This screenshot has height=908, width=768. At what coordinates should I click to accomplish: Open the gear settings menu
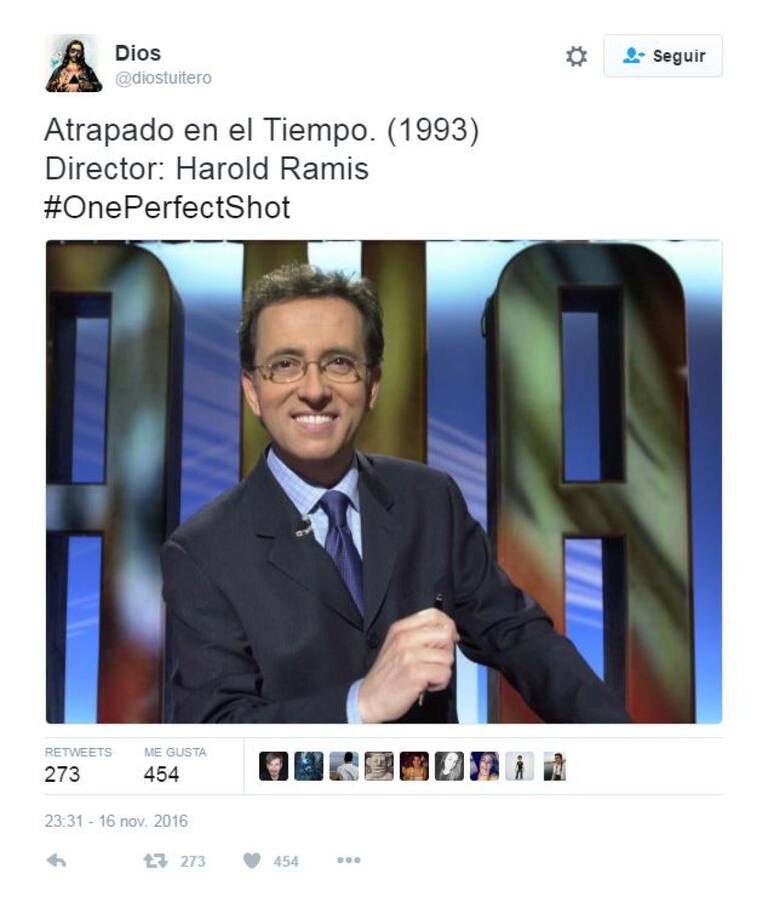pos(576,56)
